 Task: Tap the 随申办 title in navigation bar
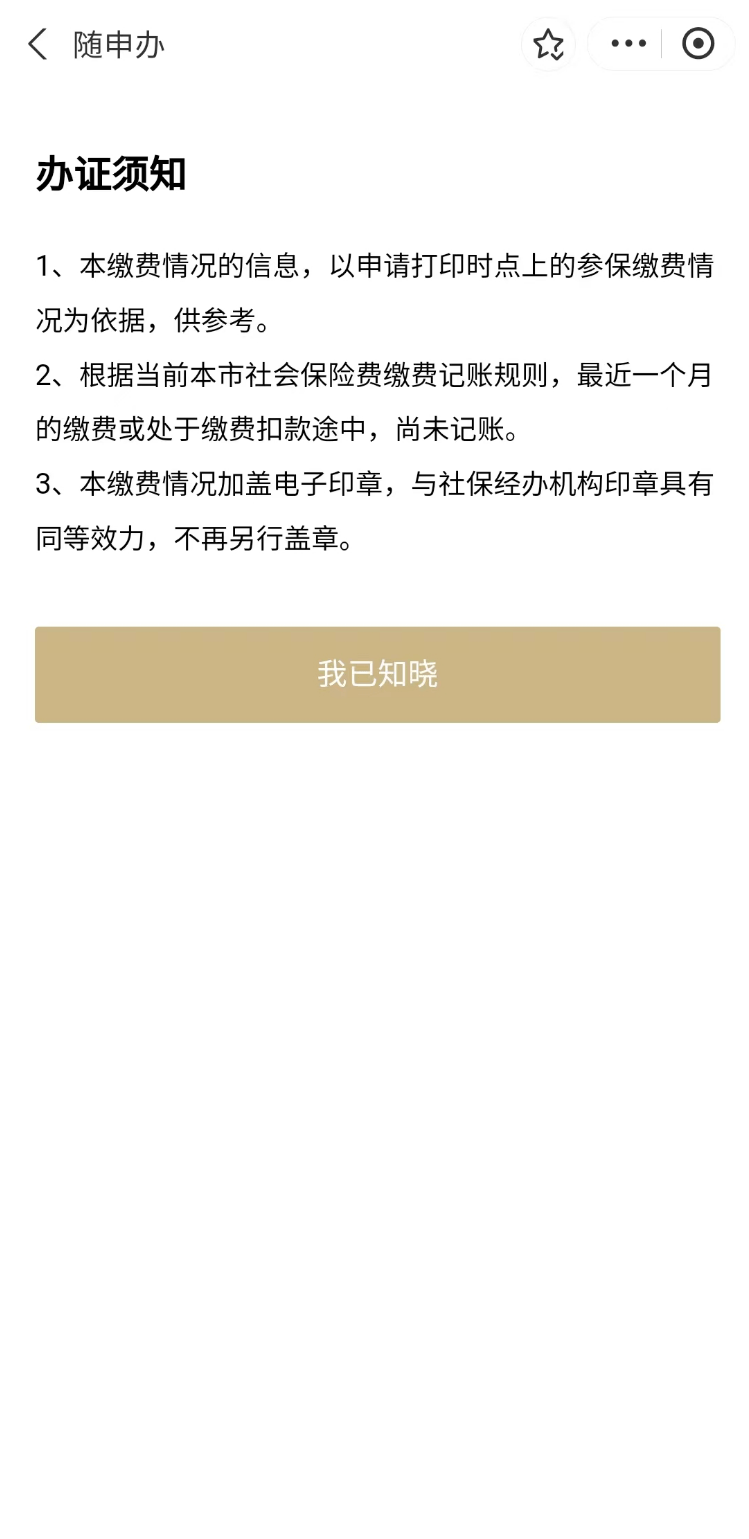(118, 44)
